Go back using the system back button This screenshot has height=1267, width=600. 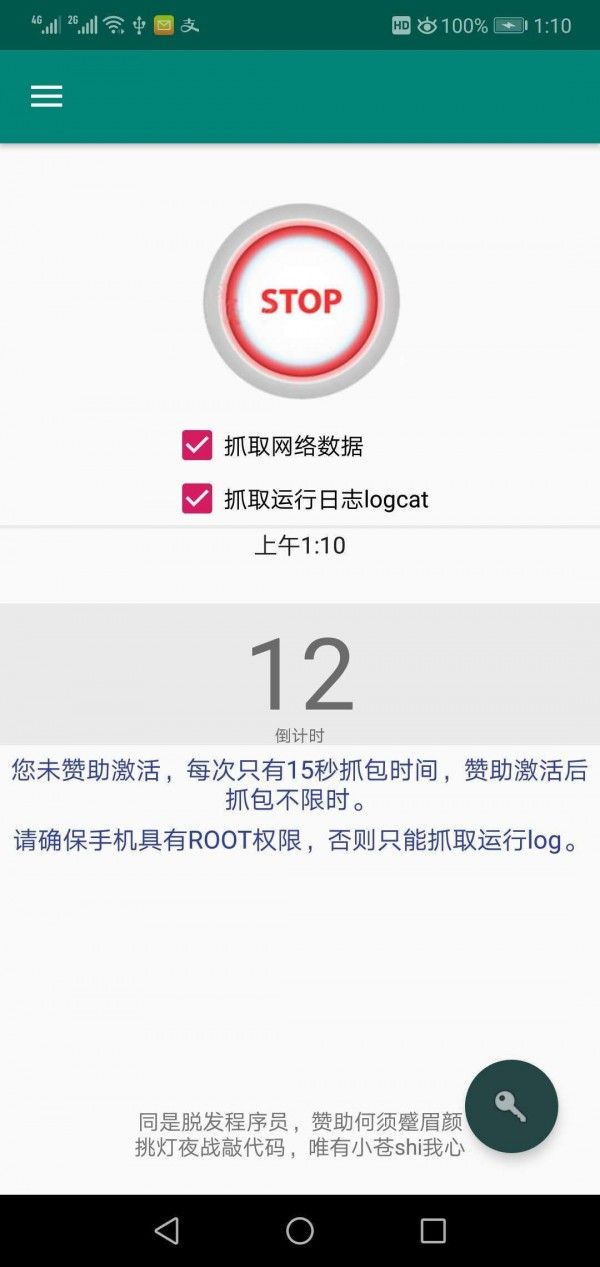click(167, 1230)
